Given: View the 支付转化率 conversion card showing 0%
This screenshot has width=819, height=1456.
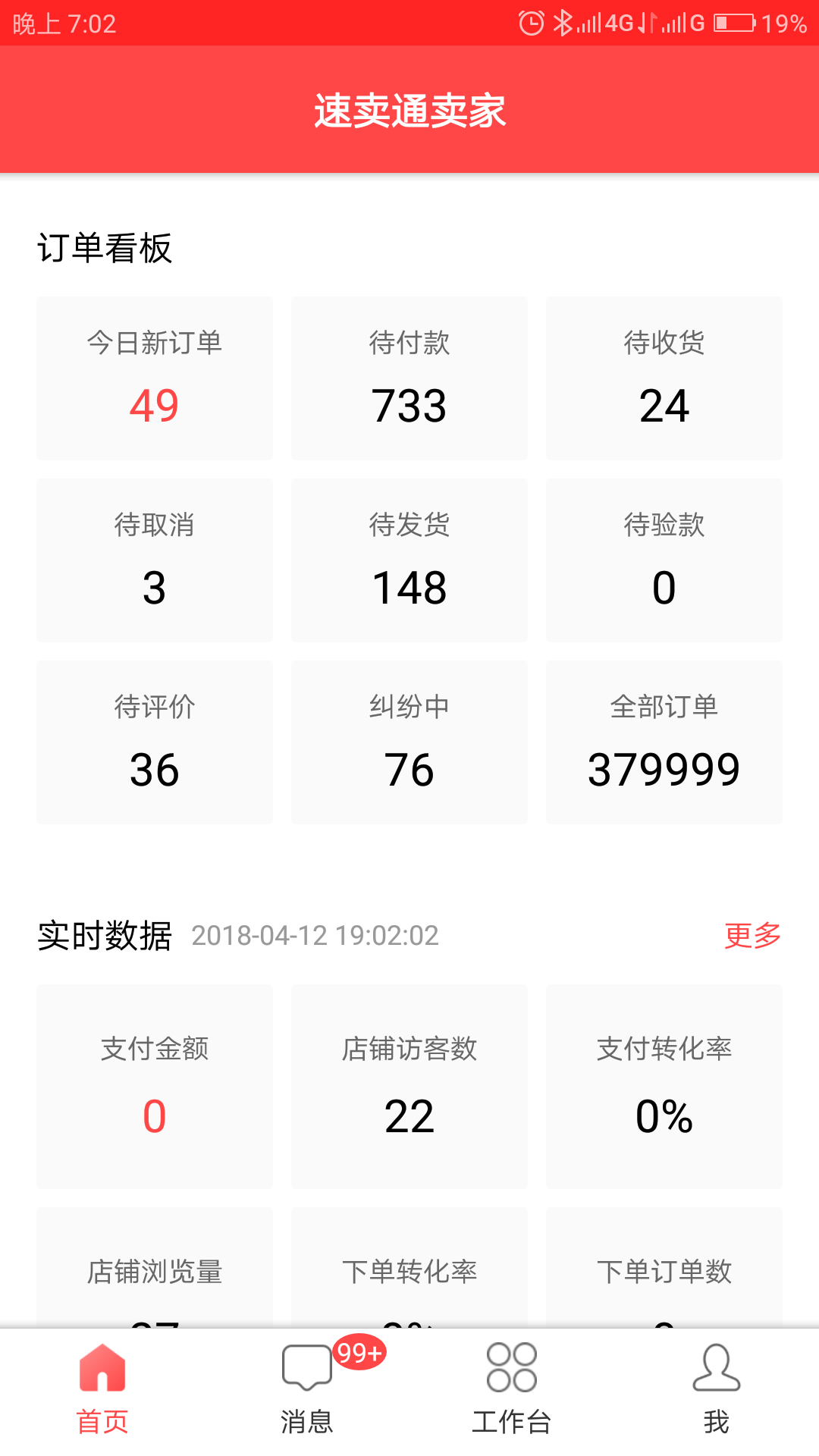Looking at the screenshot, I should pyautogui.click(x=664, y=1086).
